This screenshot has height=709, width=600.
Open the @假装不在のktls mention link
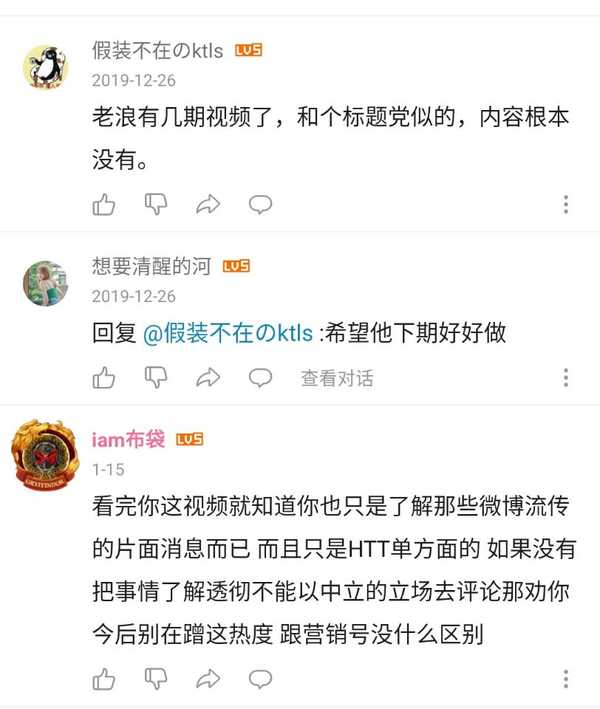pyautogui.click(x=228, y=333)
